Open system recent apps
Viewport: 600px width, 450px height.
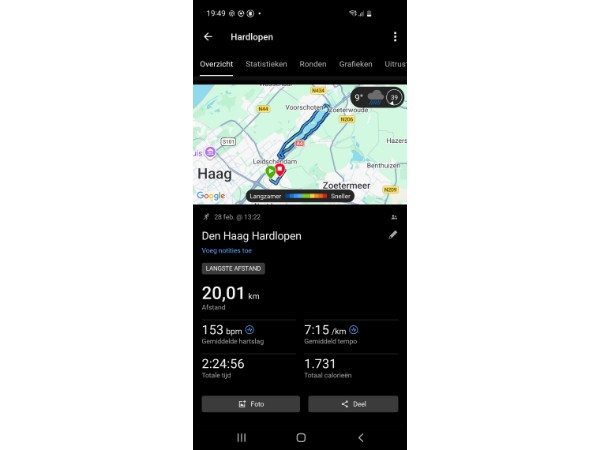(241, 437)
